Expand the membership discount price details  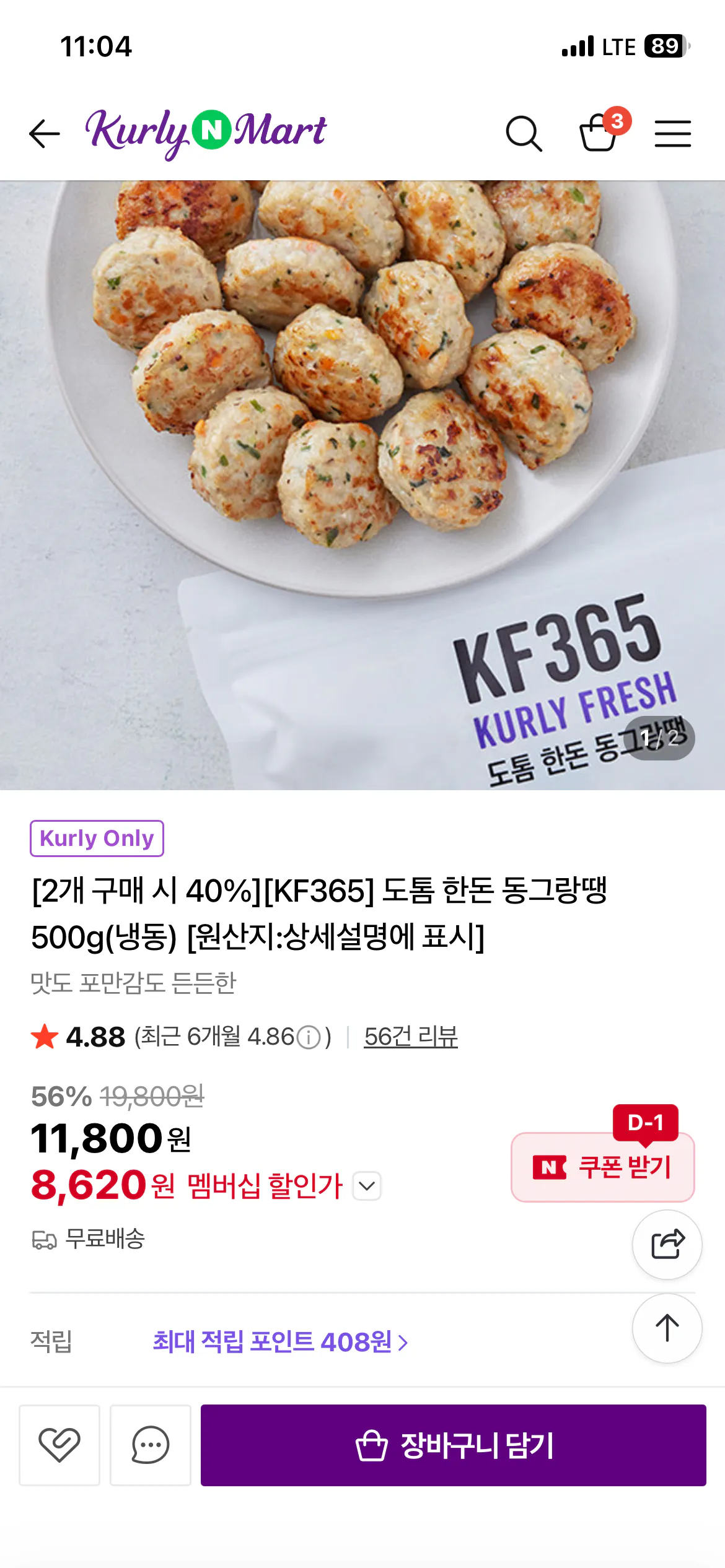pyautogui.click(x=367, y=1186)
